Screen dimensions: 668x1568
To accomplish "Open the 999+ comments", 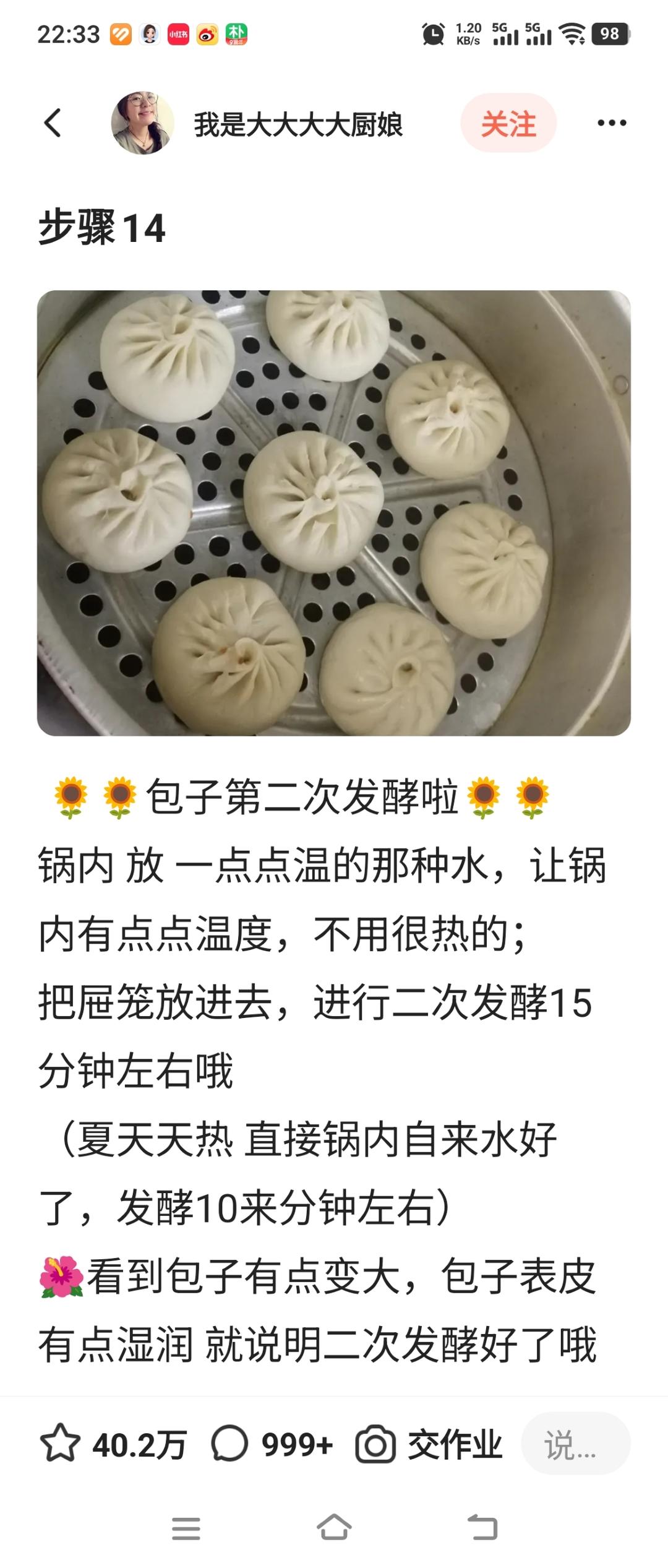I will coord(229,1444).
